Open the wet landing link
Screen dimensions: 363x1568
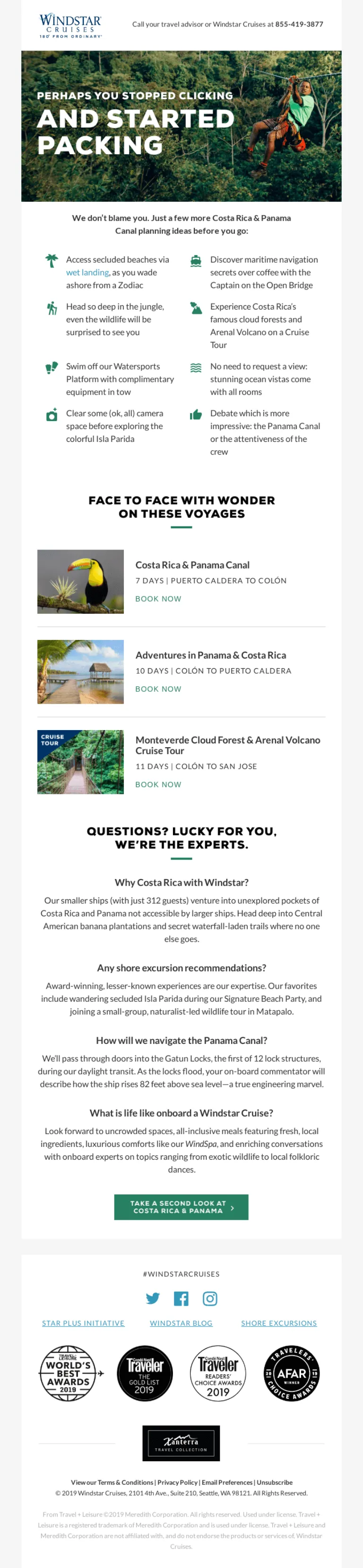click(87, 272)
